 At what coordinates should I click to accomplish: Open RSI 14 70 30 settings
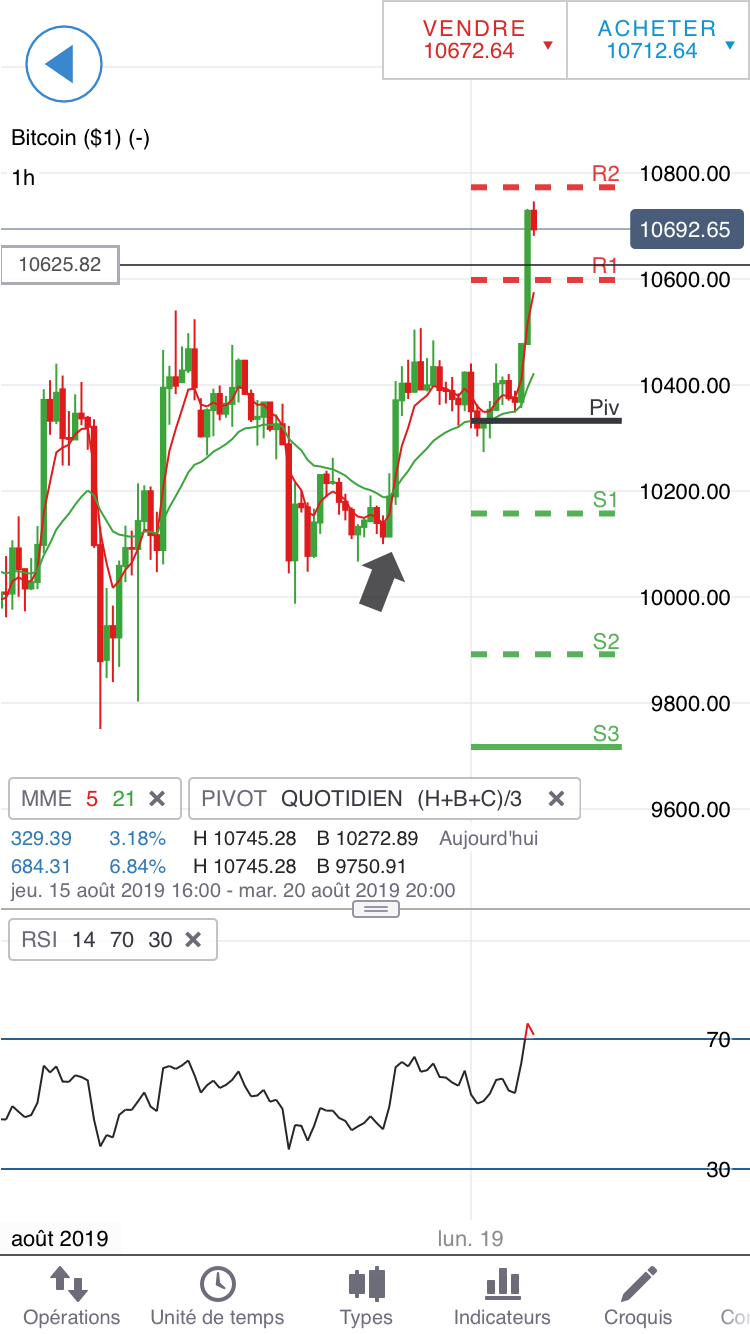90,940
